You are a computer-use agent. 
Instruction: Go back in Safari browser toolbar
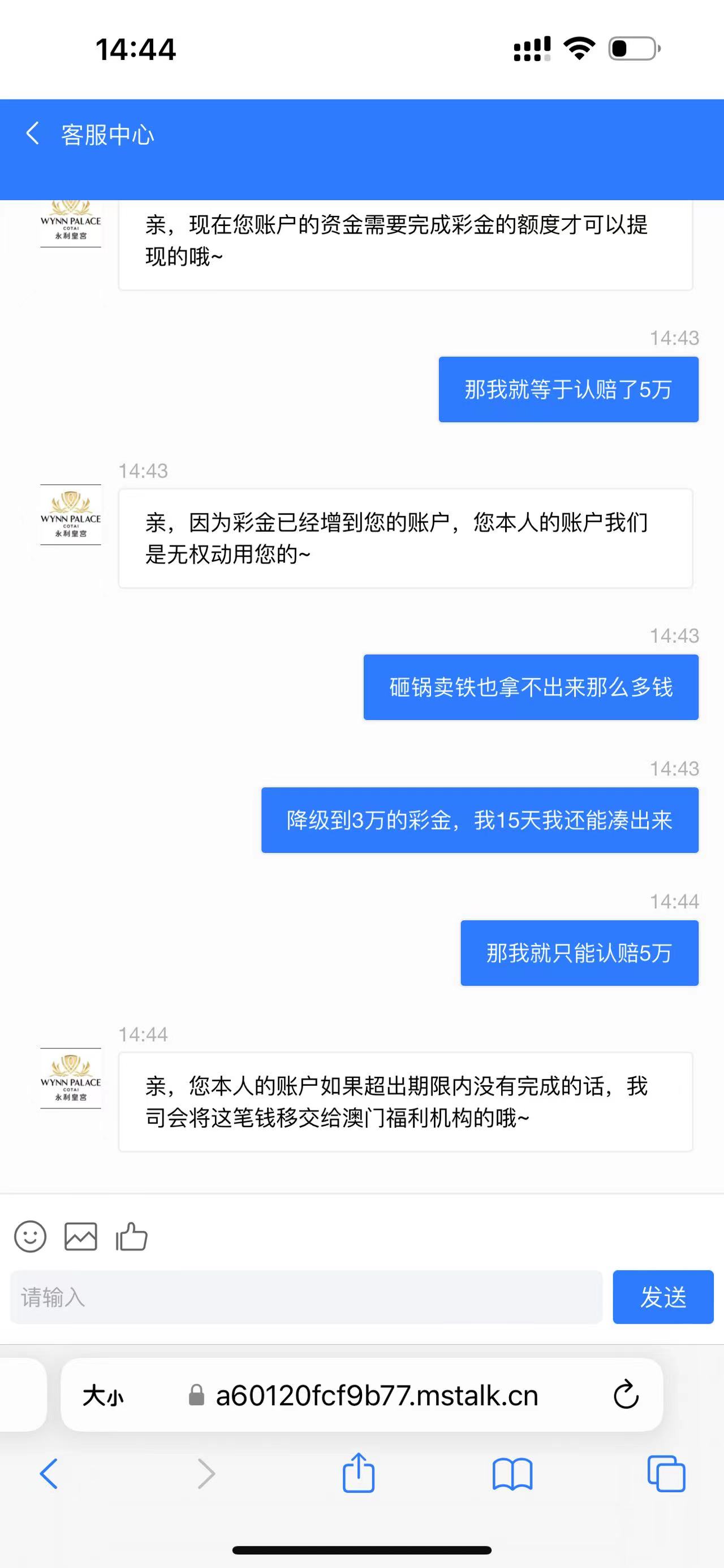pyautogui.click(x=49, y=1474)
